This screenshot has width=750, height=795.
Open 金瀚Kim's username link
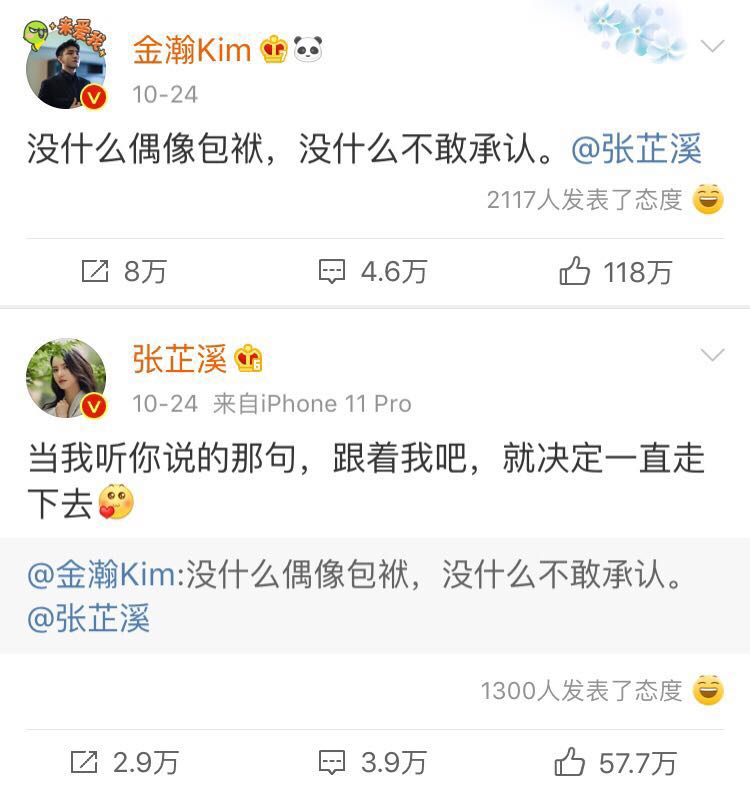[192, 49]
